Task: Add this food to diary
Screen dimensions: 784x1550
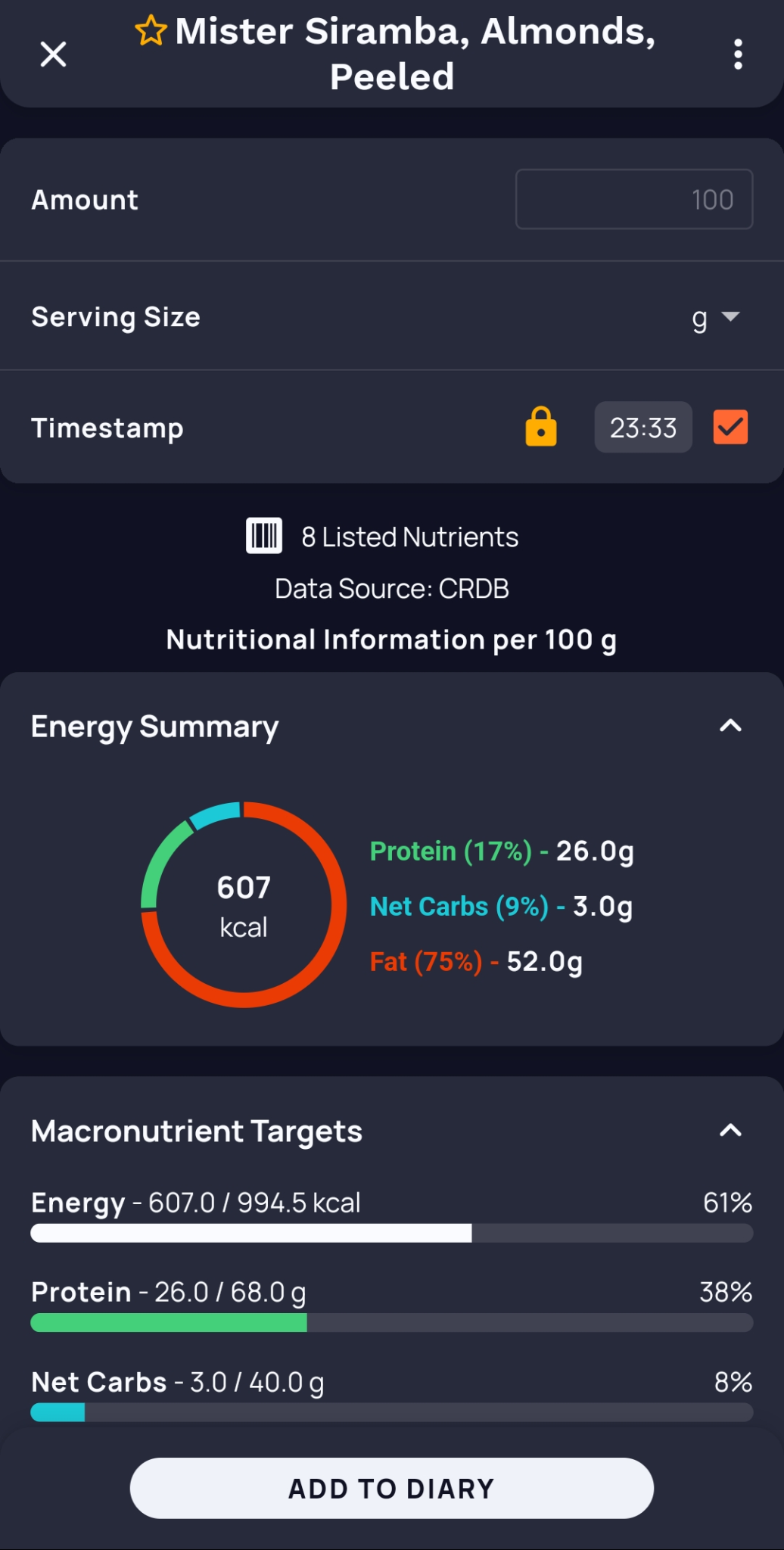Action: [391, 1488]
